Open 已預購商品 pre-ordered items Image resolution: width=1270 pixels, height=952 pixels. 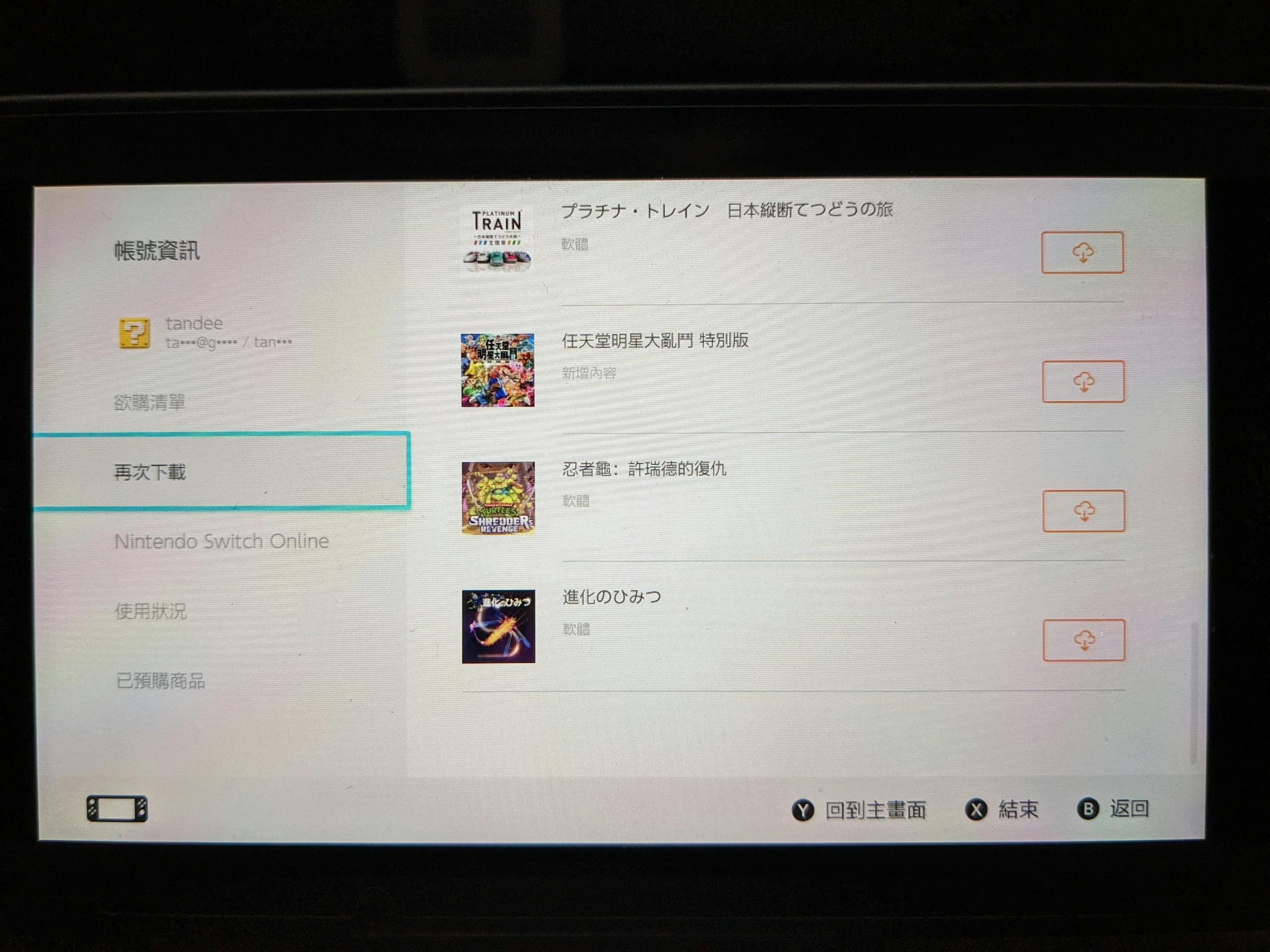(161, 681)
